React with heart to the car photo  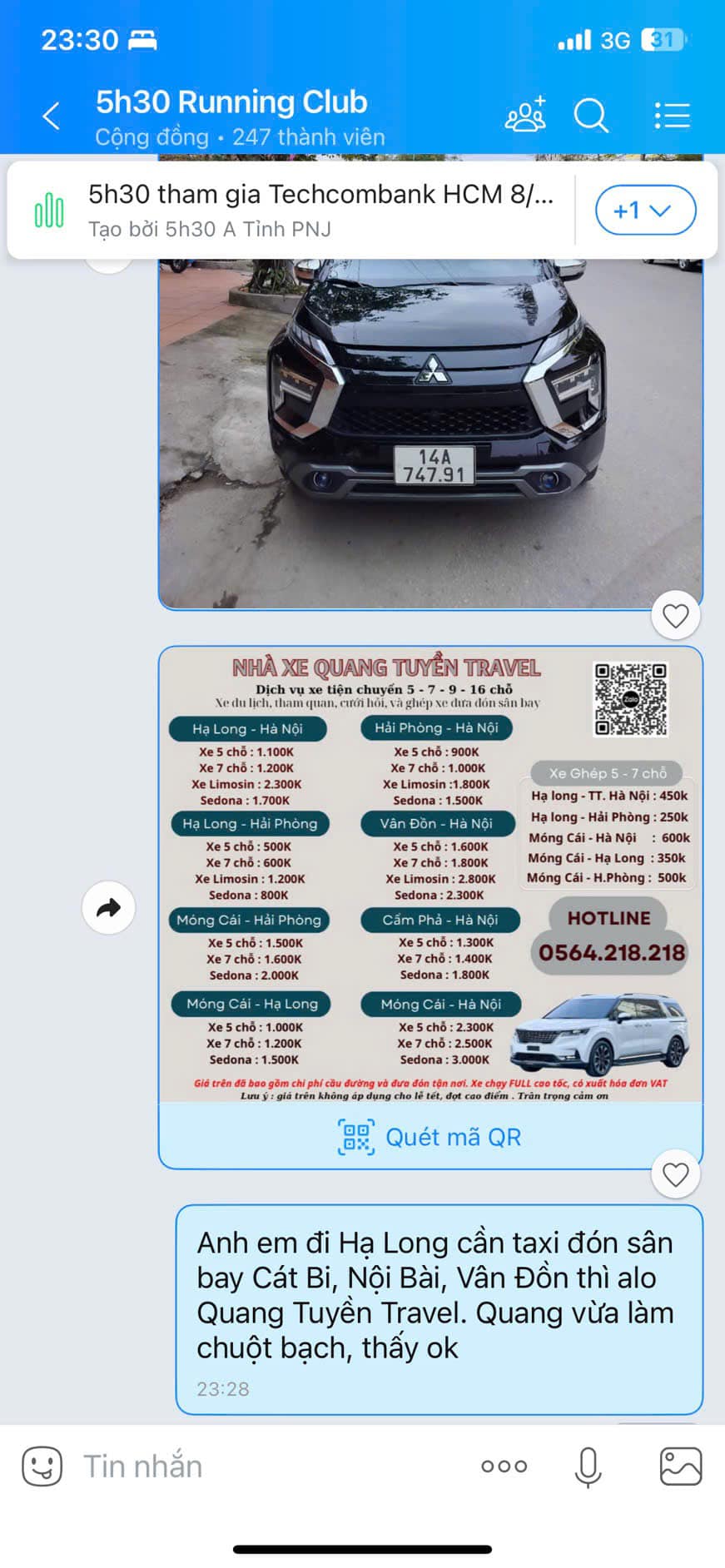675,616
